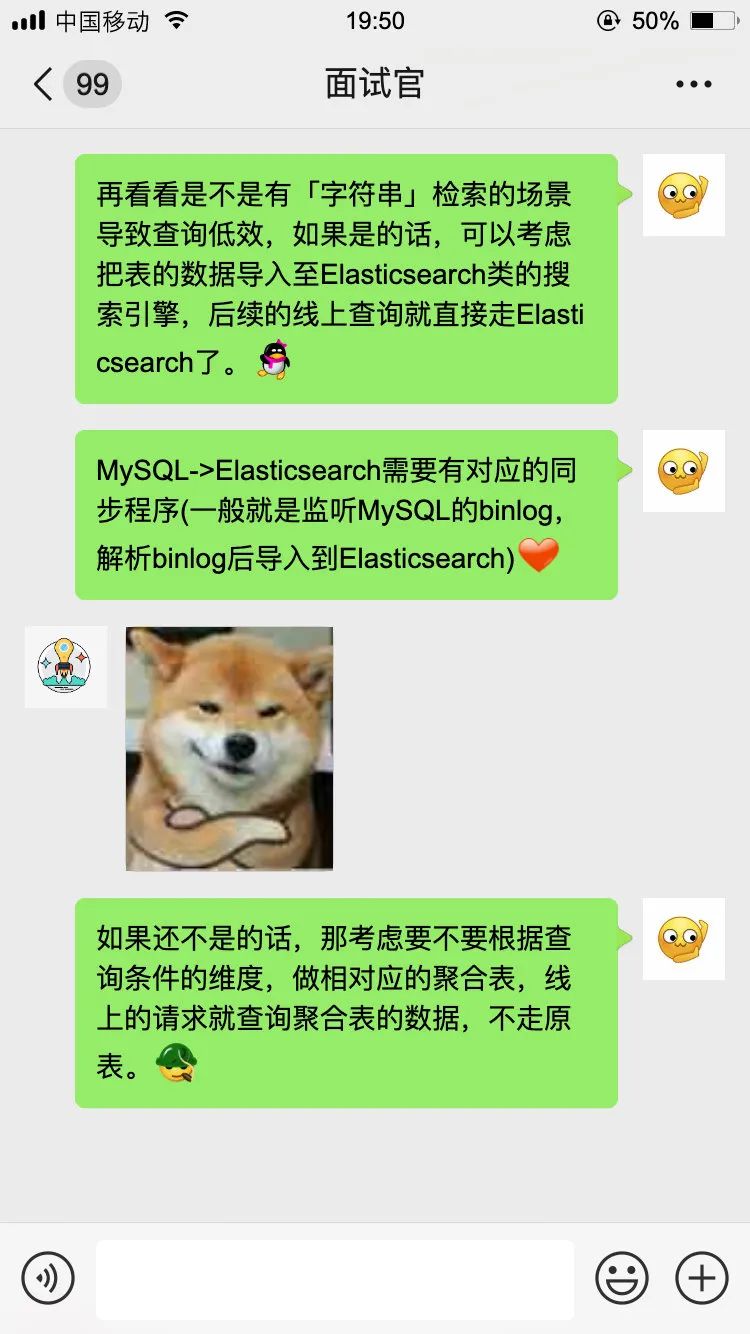Open the plus attachments menu
The height and width of the screenshot is (1334, 750).
click(x=702, y=1277)
